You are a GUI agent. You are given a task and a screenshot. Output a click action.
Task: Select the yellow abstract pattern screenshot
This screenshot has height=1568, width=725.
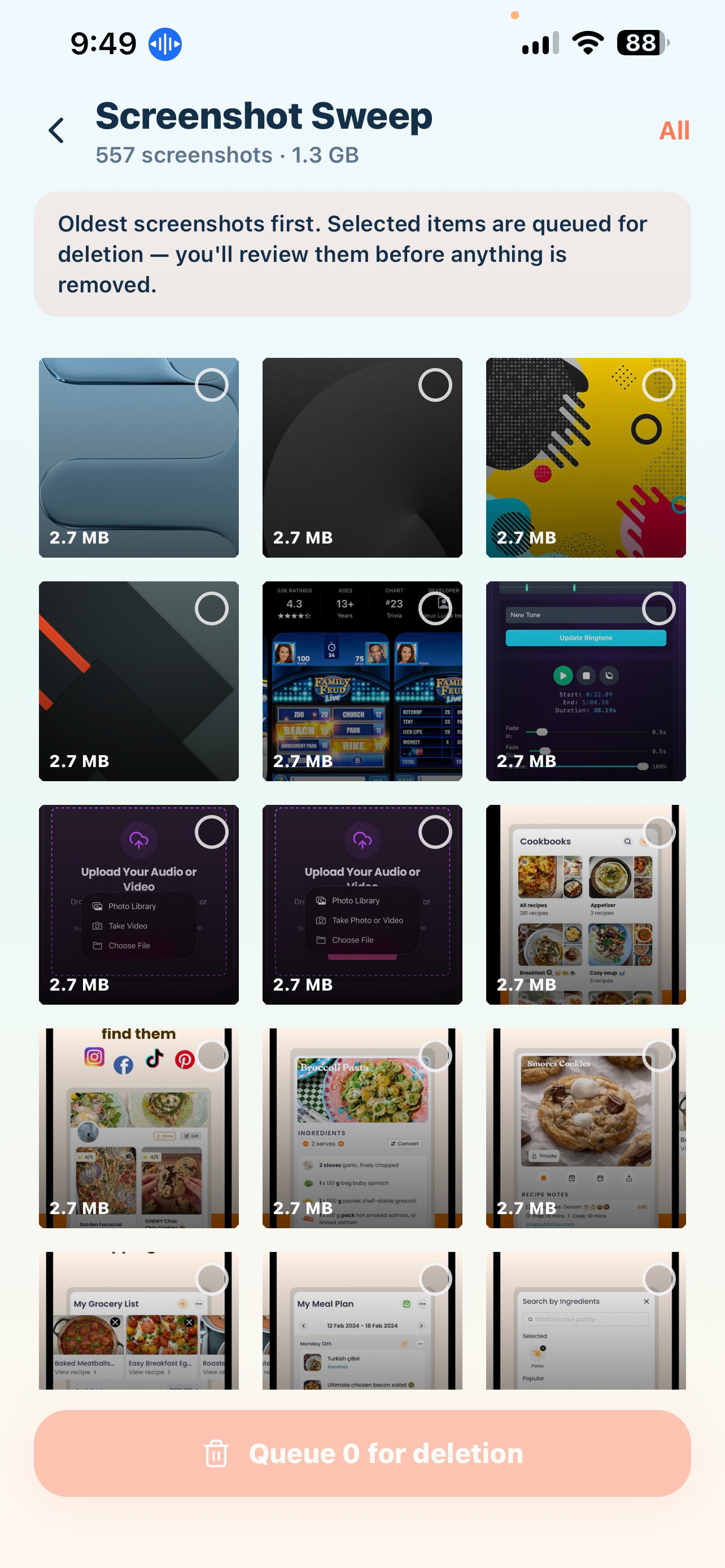pyautogui.click(x=660, y=385)
